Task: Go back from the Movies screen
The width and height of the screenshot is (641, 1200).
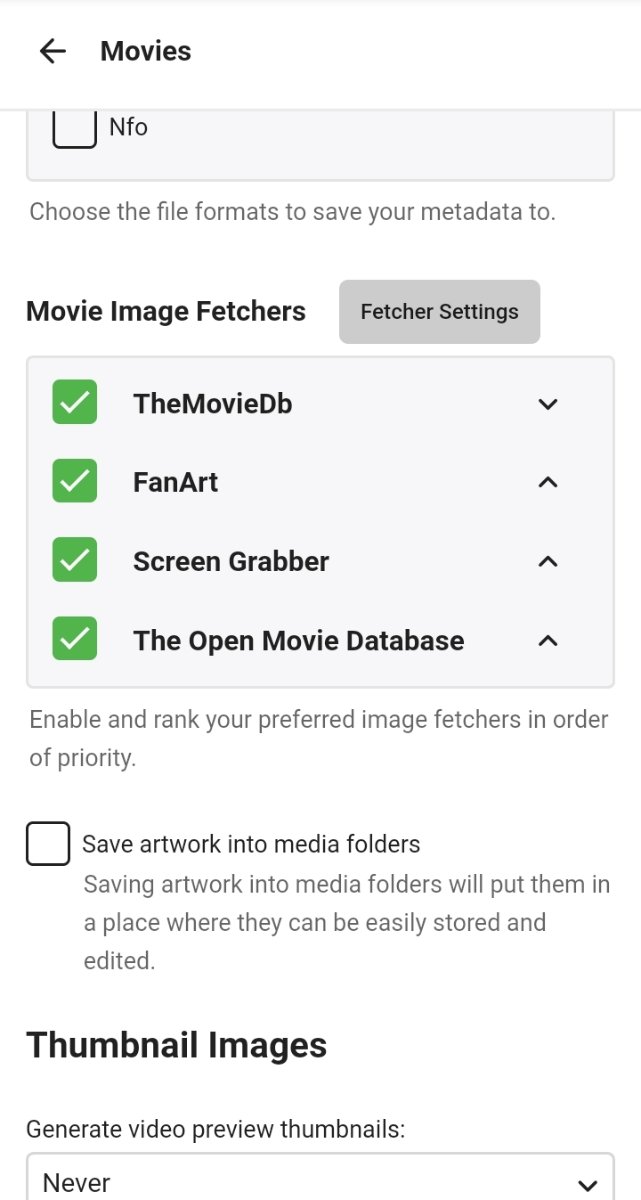Action: pos(52,51)
